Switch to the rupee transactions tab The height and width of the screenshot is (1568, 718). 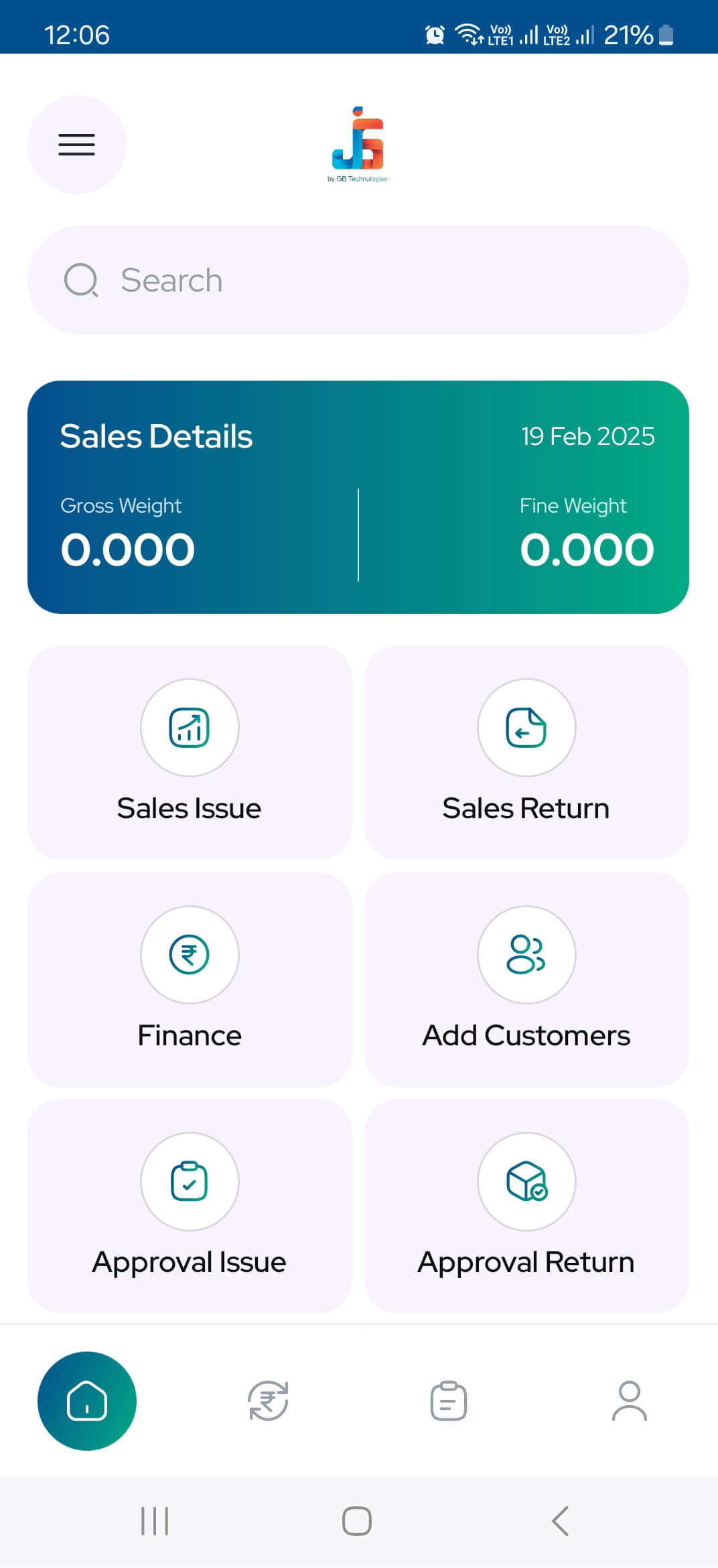click(268, 1400)
